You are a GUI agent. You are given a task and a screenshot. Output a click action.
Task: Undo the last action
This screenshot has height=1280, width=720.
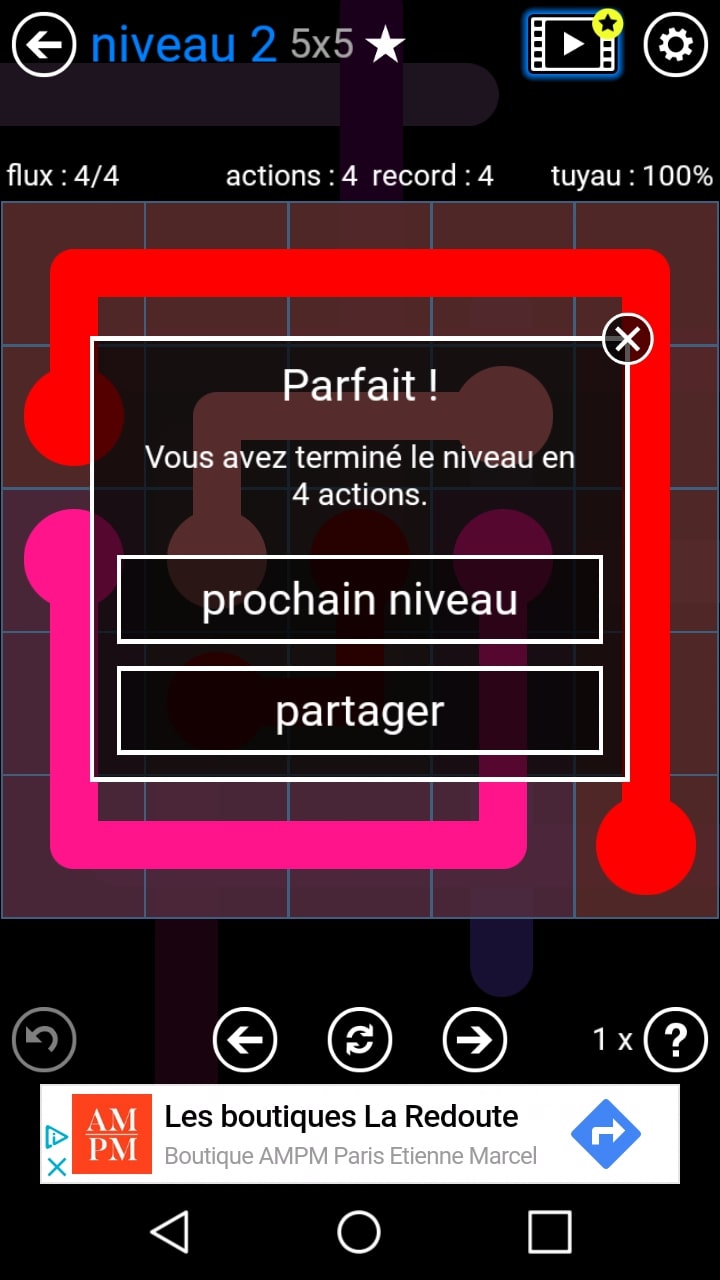pyautogui.click(x=44, y=1040)
